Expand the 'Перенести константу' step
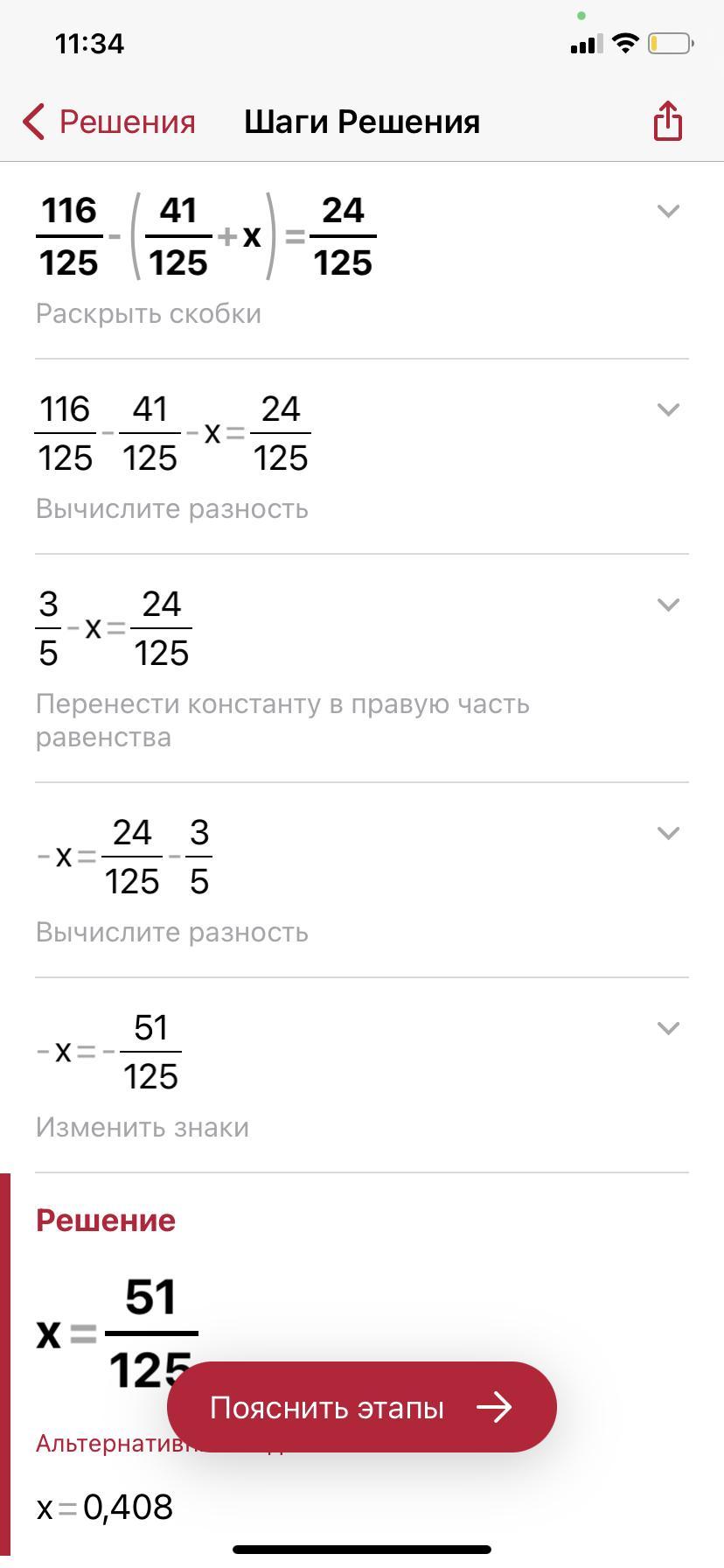The image size is (724, 1568). pyautogui.click(x=668, y=605)
